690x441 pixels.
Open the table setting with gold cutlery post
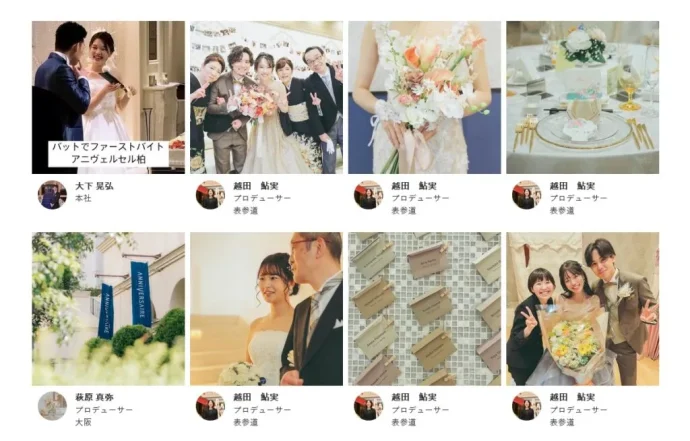tap(582, 97)
